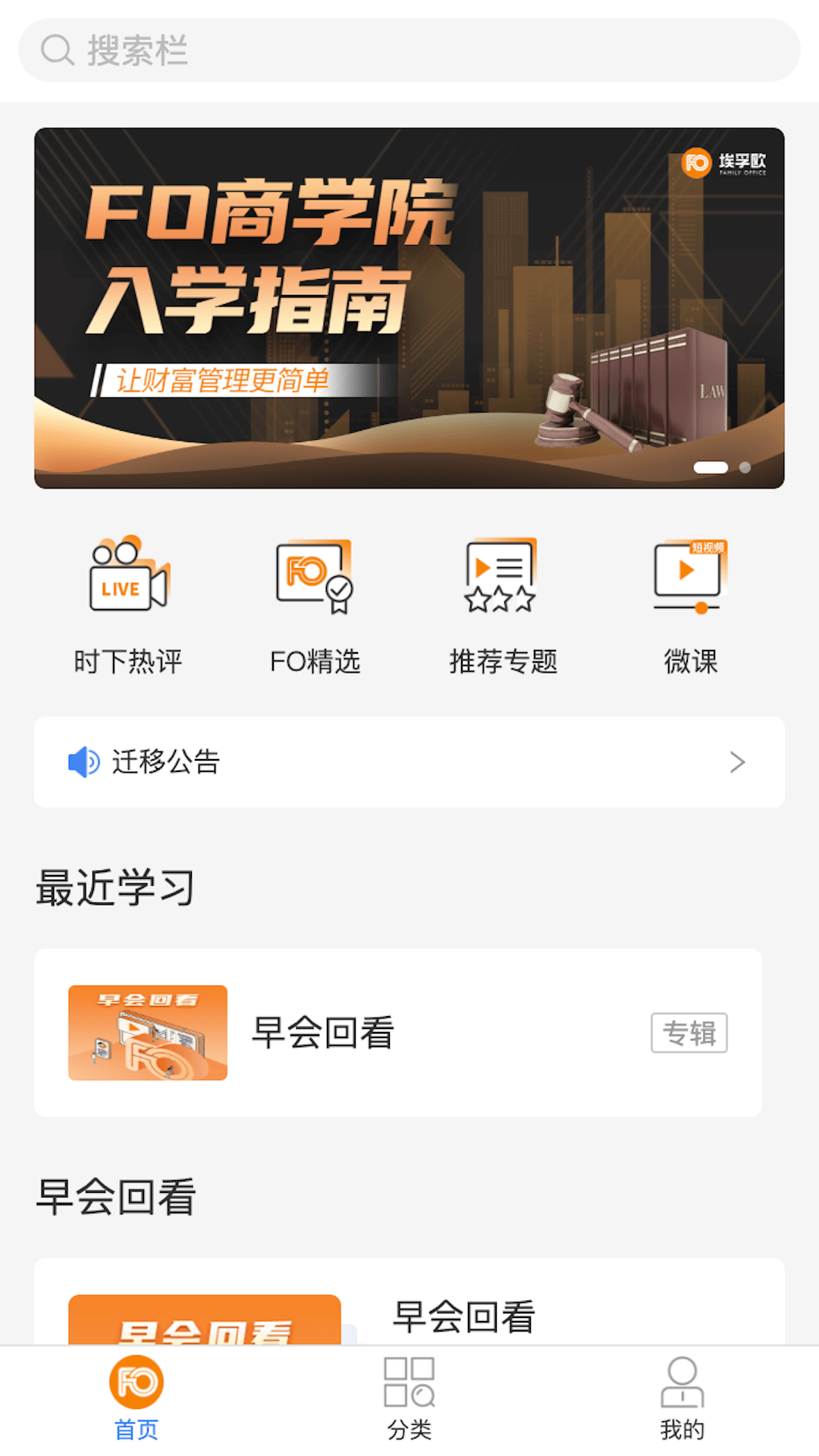Select the second carousel dot indicator
This screenshot has height=1456, width=819.
(744, 469)
